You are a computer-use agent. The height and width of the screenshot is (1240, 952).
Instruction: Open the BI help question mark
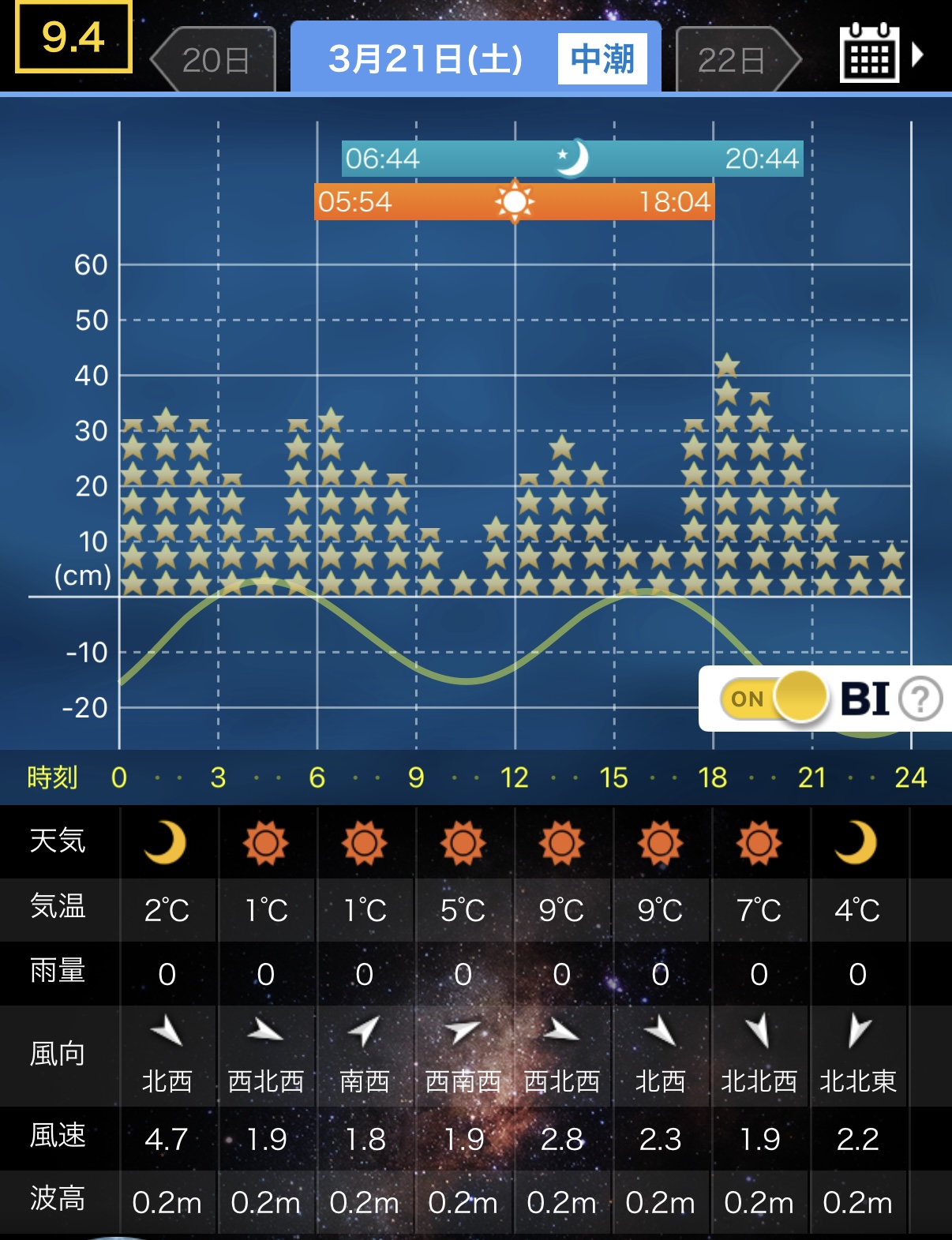pyautogui.click(x=920, y=699)
